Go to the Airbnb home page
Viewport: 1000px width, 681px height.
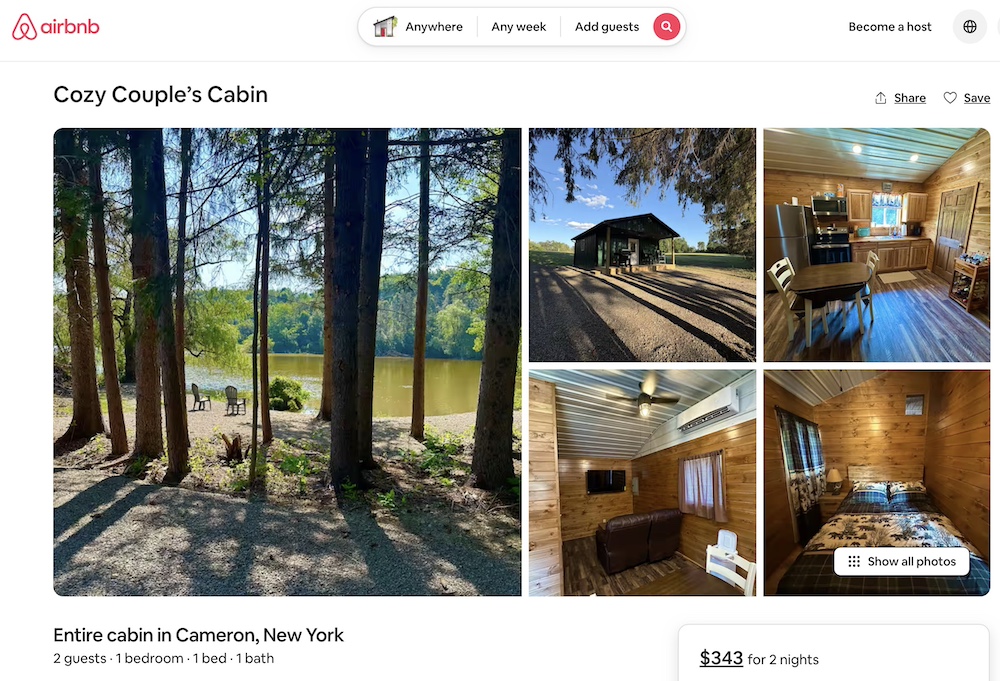click(x=56, y=27)
